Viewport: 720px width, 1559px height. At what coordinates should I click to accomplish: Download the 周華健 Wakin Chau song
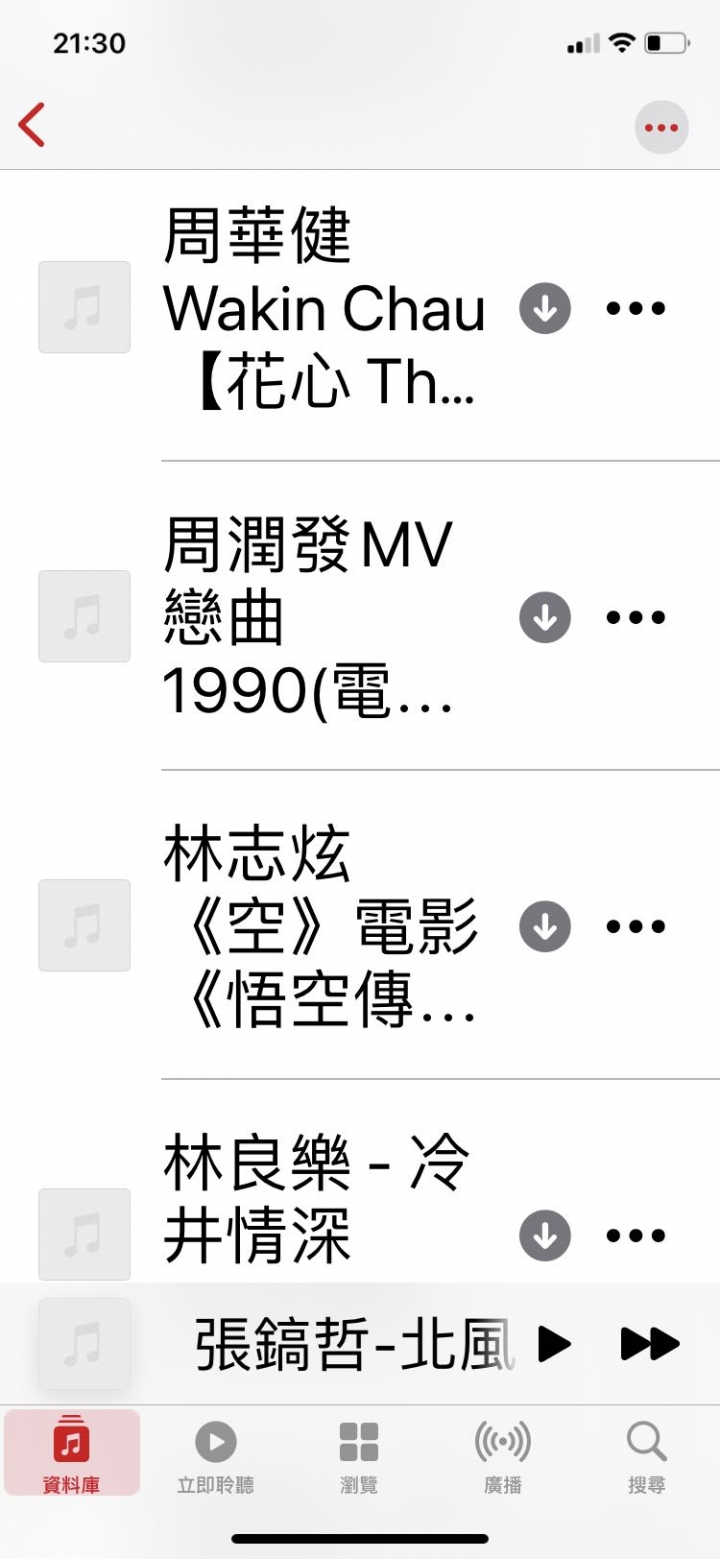pyautogui.click(x=545, y=308)
